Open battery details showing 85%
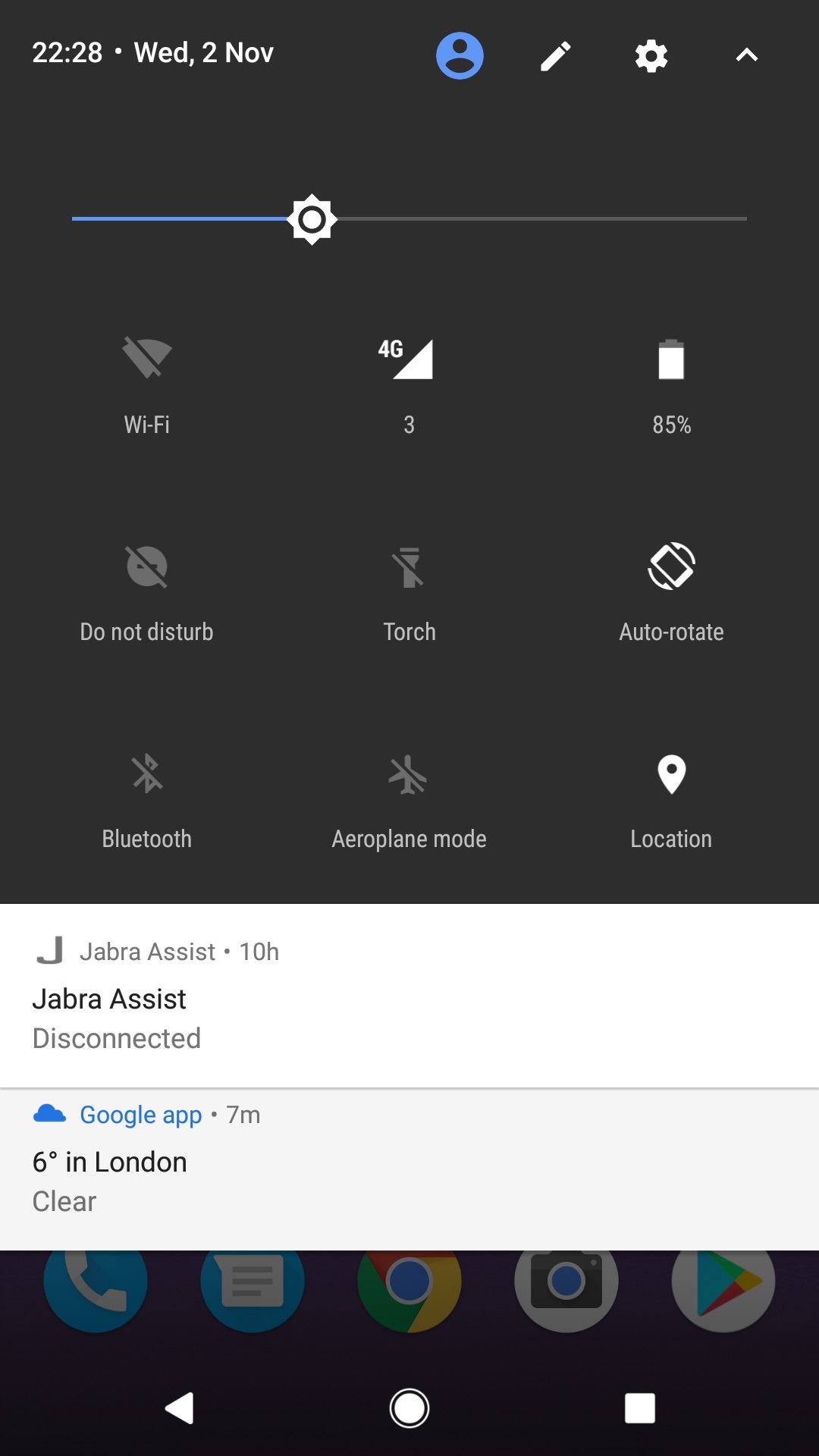Viewport: 819px width, 1456px height. click(672, 379)
